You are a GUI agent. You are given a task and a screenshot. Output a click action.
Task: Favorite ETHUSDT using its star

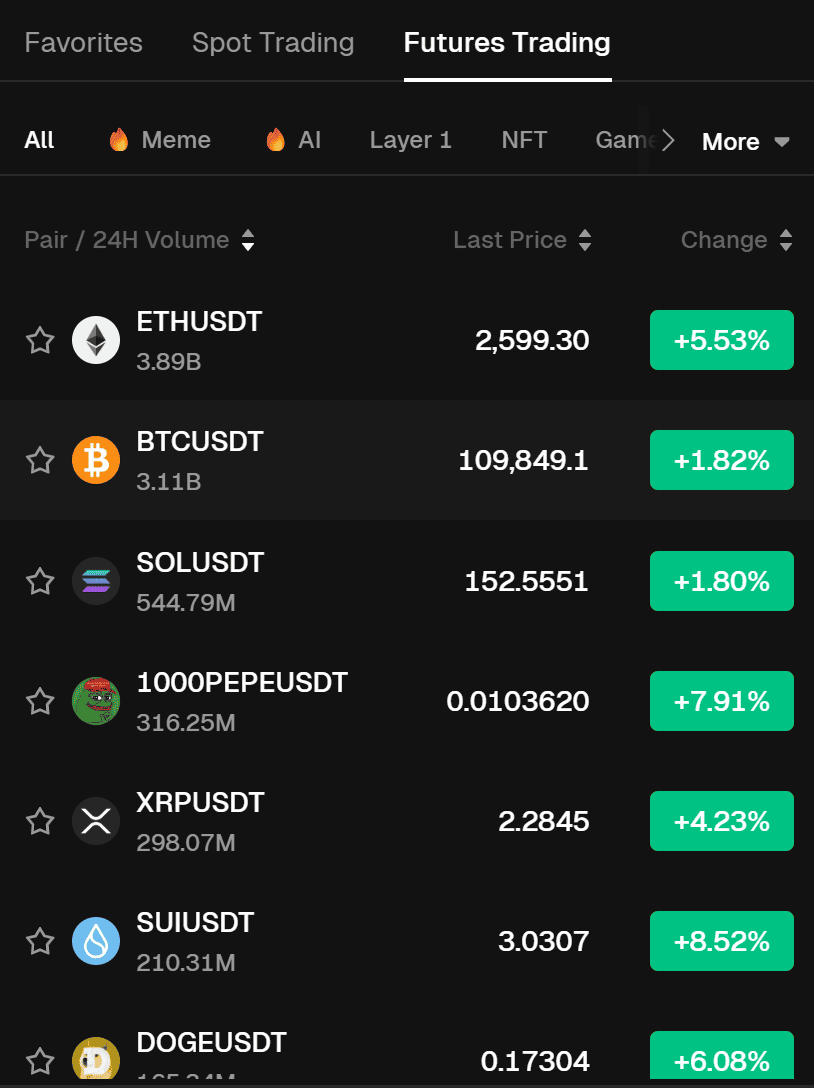click(40, 340)
